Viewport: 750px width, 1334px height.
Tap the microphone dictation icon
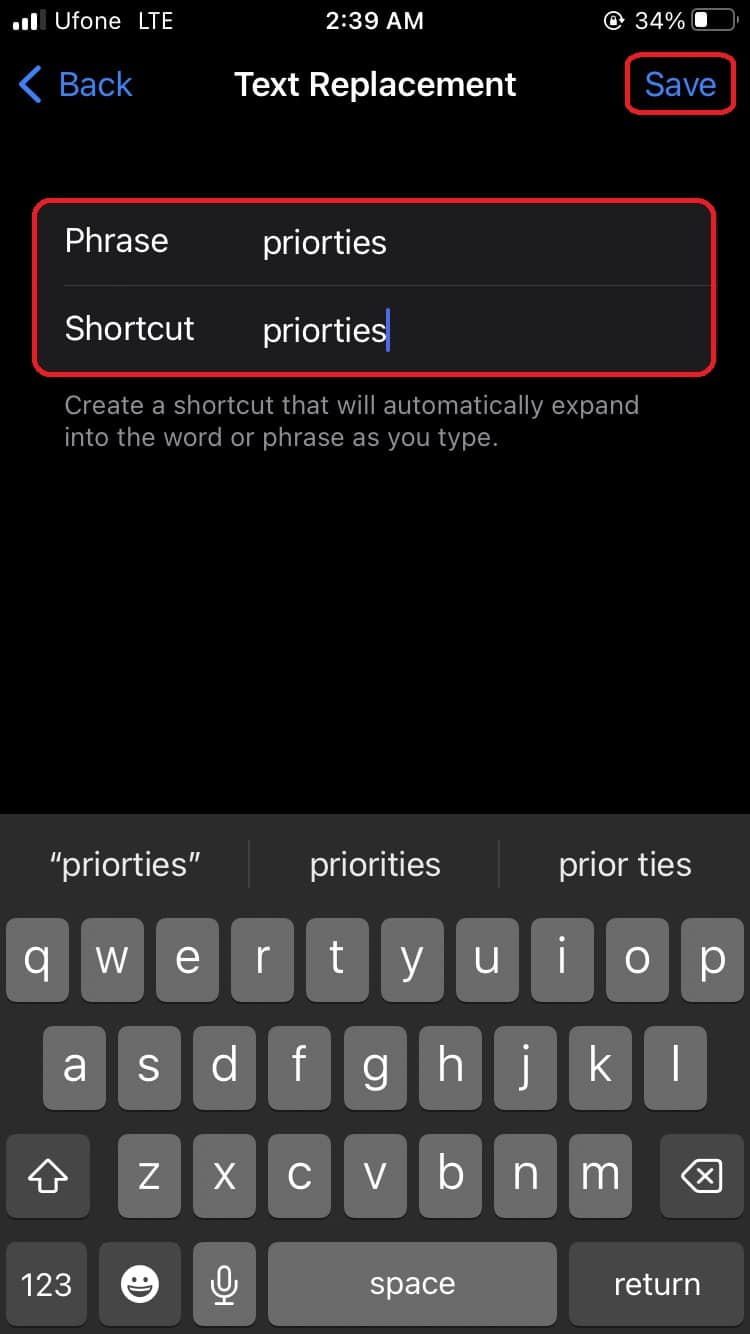pyautogui.click(x=224, y=1284)
